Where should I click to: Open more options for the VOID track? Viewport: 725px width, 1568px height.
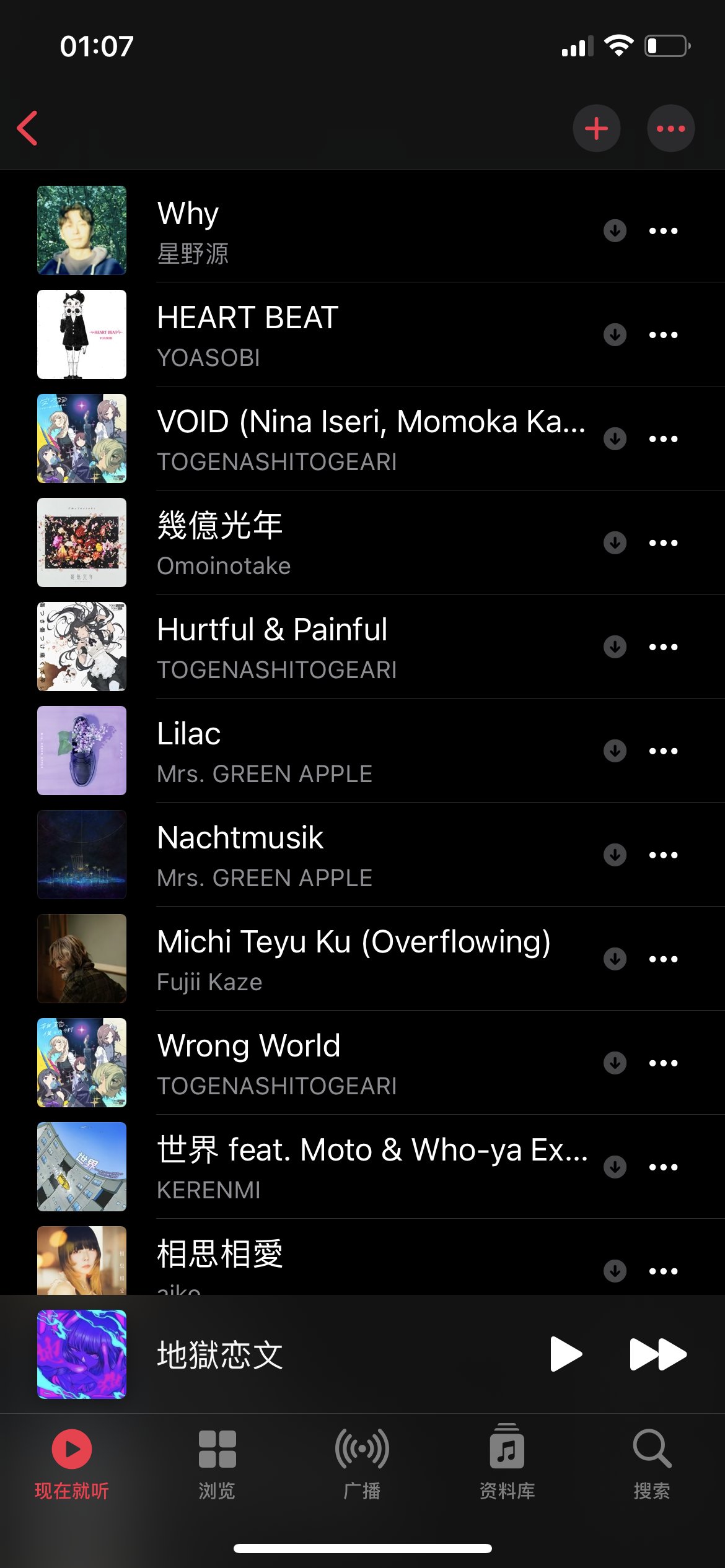[663, 438]
